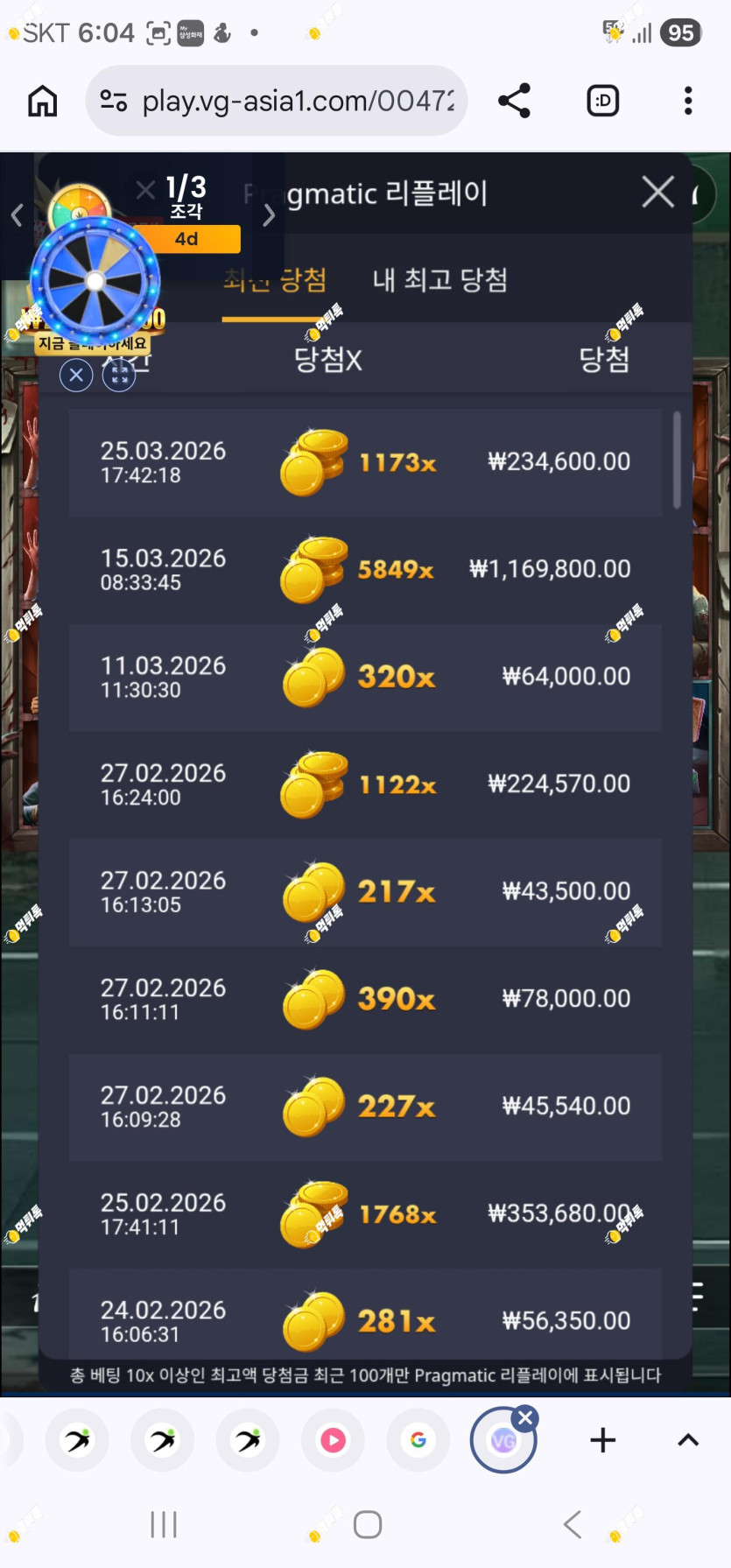
Task: Open the browser overflow menu
Action: pyautogui.click(x=688, y=102)
